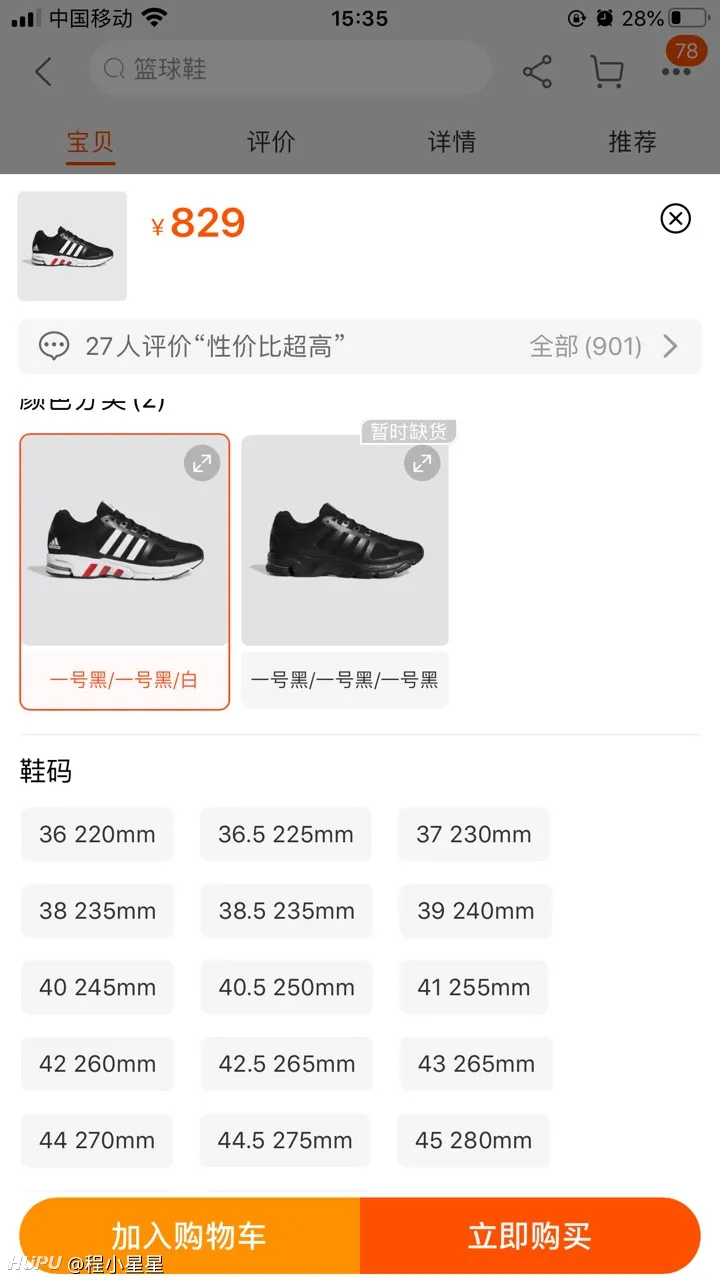Select size 40 245mm

[97, 987]
